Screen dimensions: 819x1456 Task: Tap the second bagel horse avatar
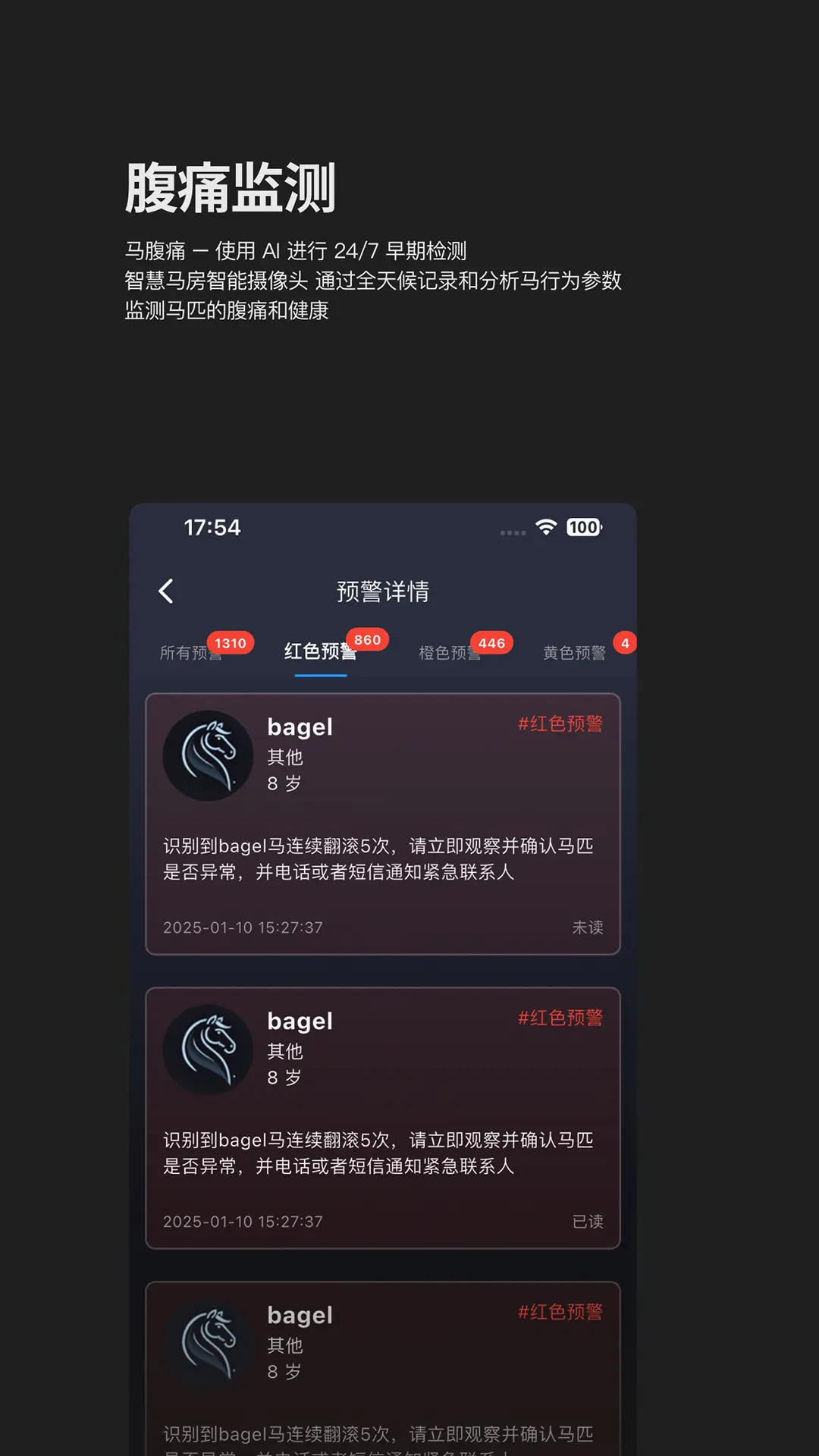[x=208, y=1049]
